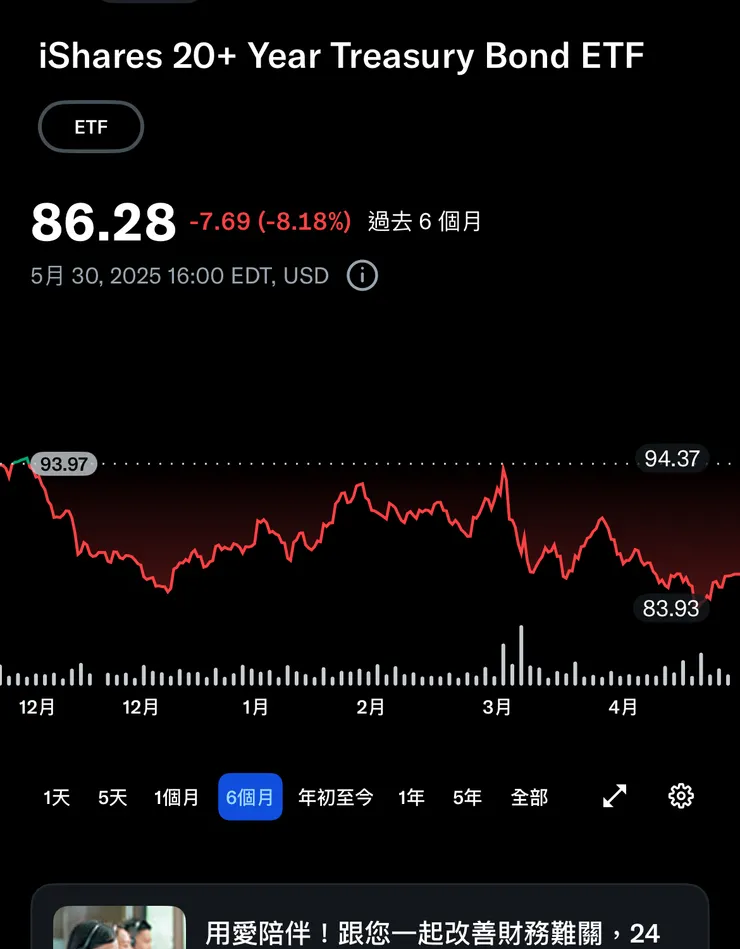Screen dimensions: 740x949
Task: Open the 1年 chart view
Action: coord(410,797)
